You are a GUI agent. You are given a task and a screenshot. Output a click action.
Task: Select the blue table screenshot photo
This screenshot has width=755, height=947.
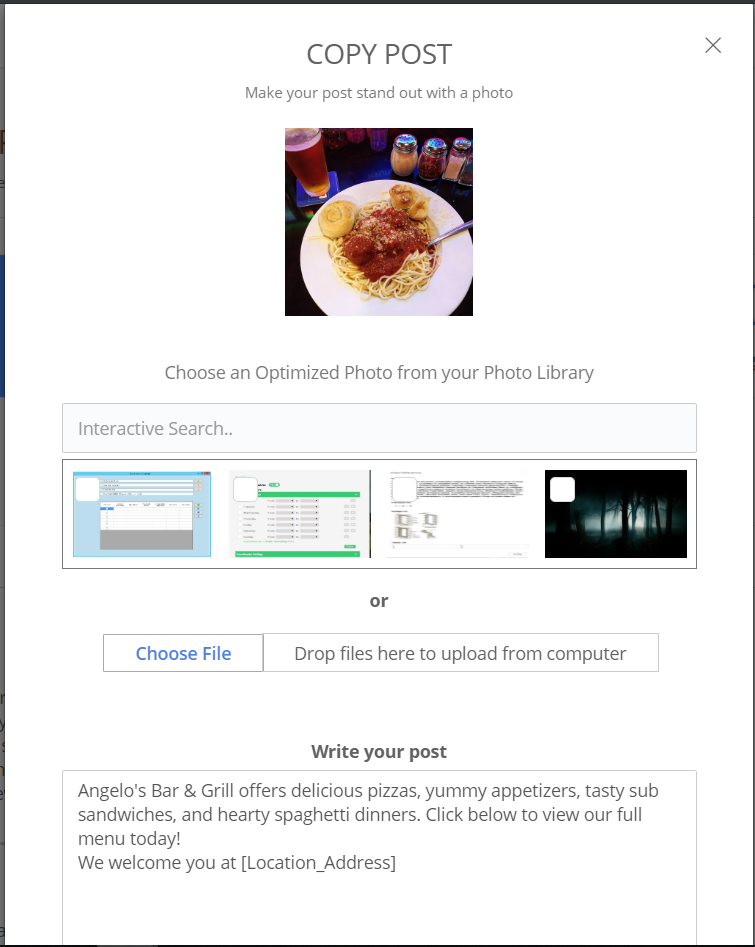(142, 514)
